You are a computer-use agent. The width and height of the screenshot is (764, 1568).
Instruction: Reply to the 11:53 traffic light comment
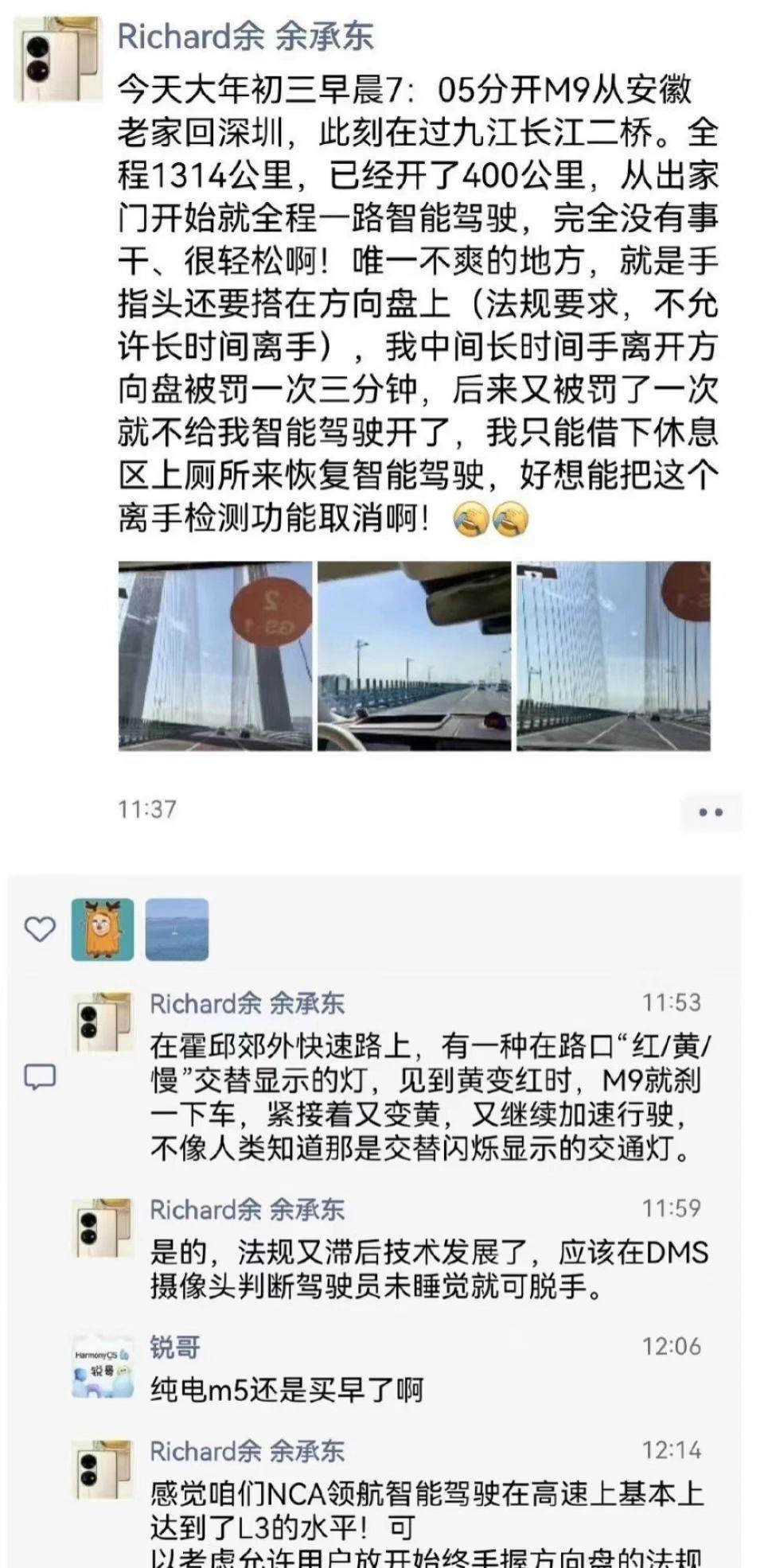click(x=422, y=1098)
